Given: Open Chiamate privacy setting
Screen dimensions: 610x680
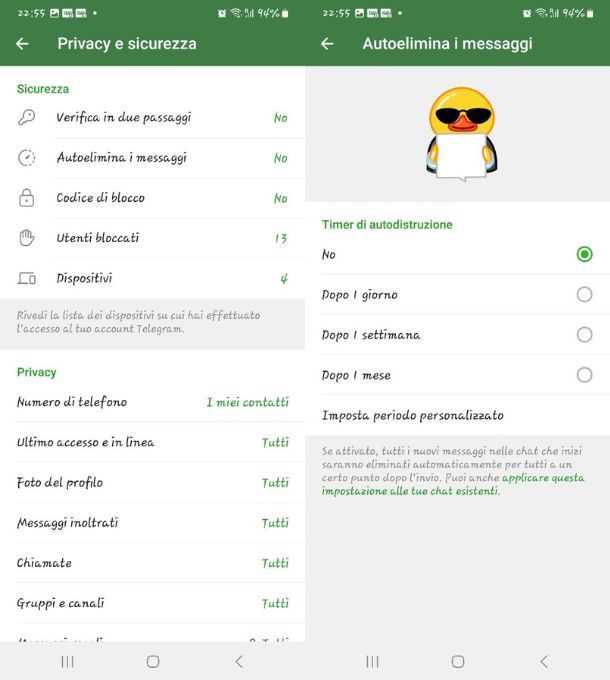Looking at the screenshot, I should pos(152,563).
